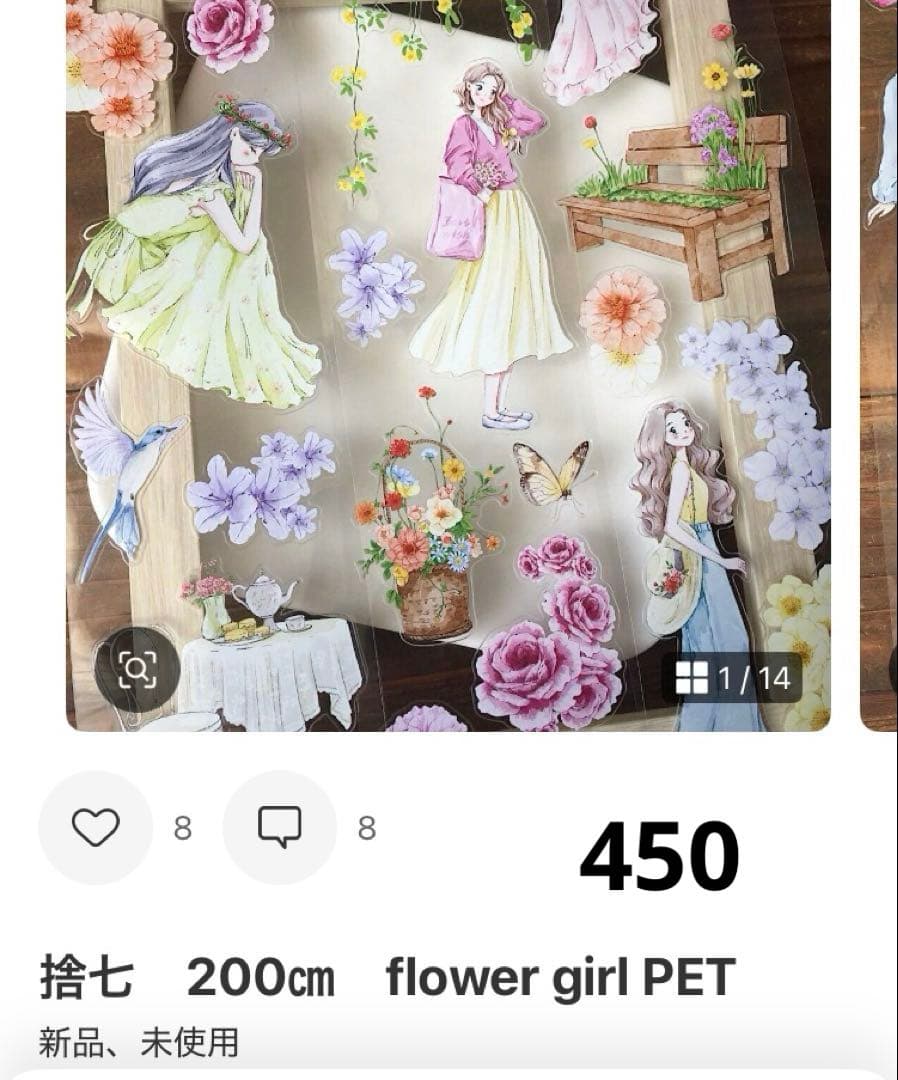
Task: Like this flower girl PET listing
Action: coord(96,828)
